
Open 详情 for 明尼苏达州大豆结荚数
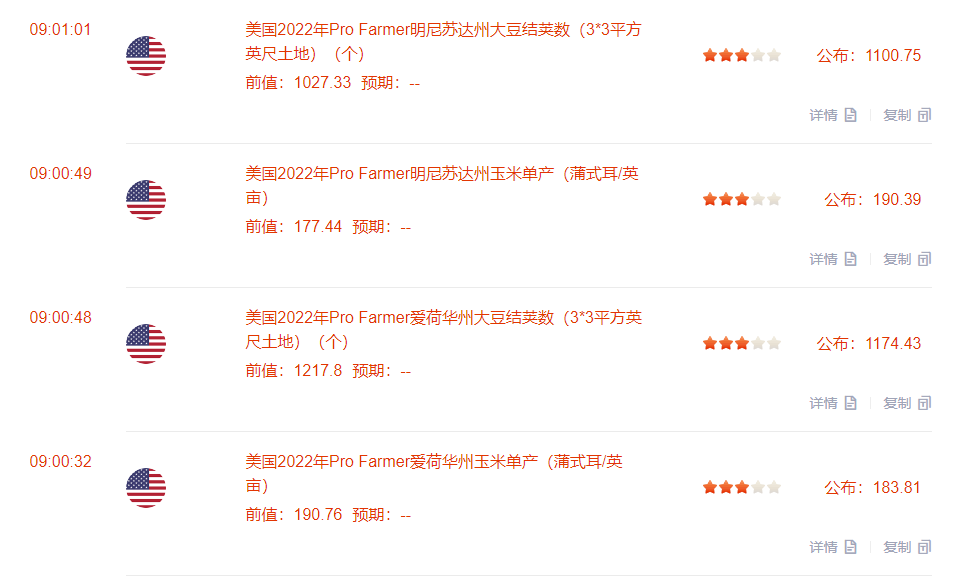click(832, 115)
